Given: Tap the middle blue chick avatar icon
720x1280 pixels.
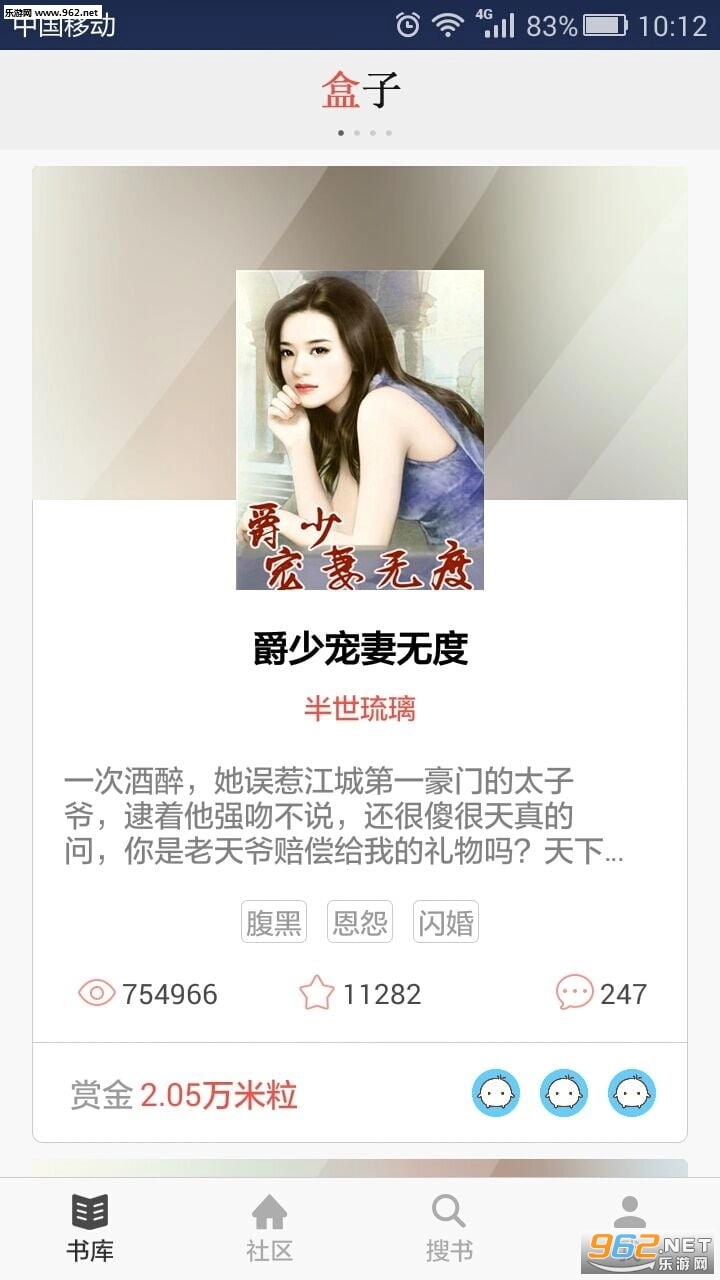Looking at the screenshot, I should click(562, 1093).
